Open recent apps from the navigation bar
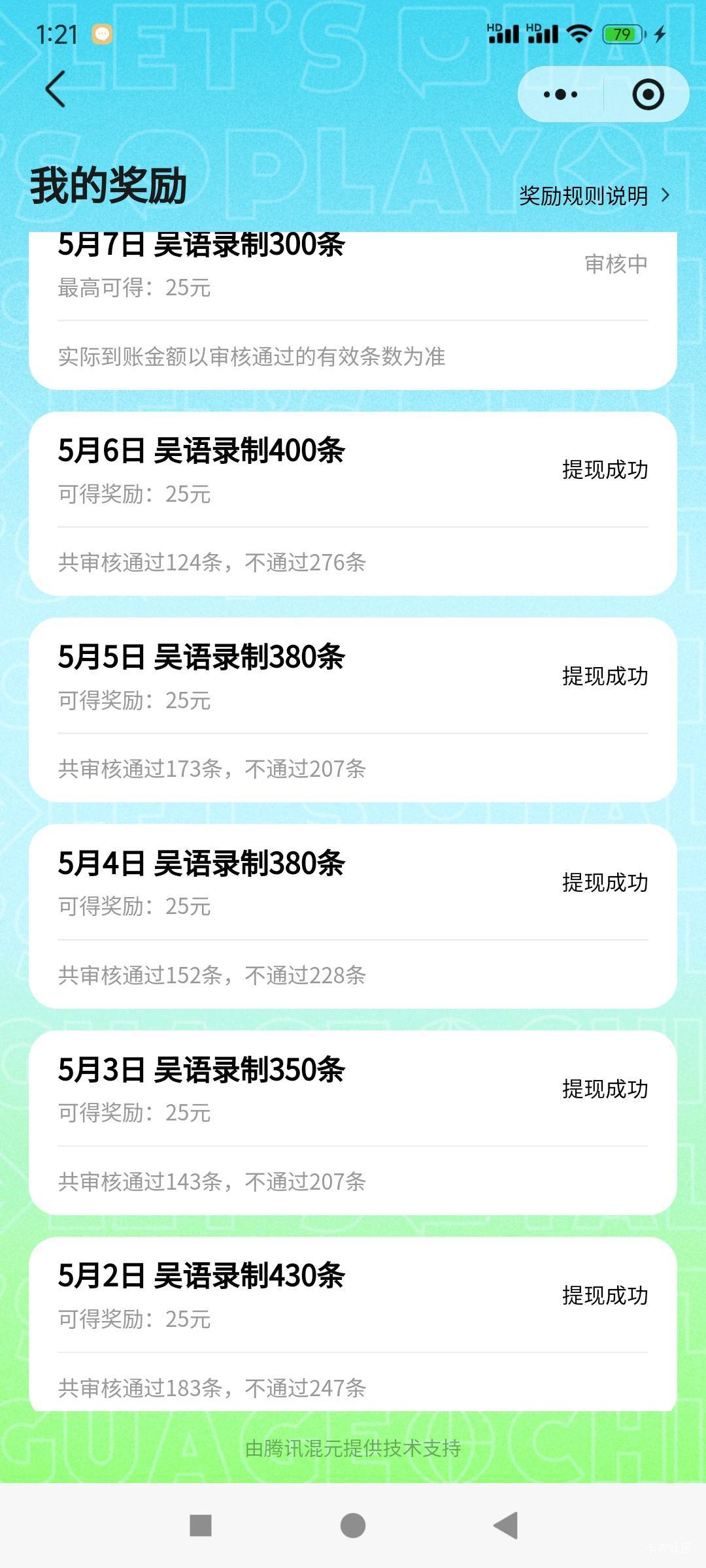 click(x=201, y=1526)
